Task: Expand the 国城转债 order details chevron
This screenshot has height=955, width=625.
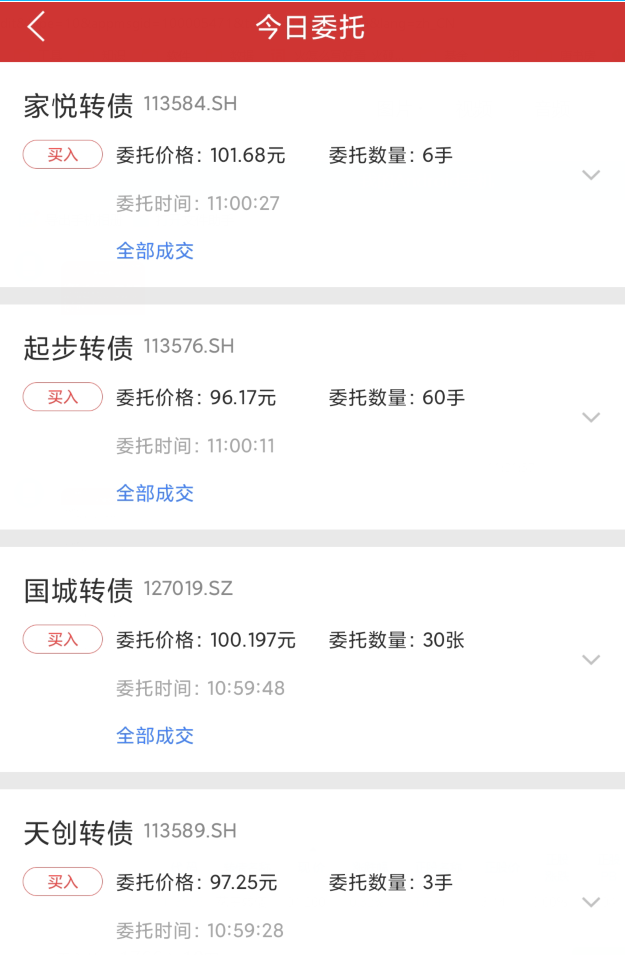Action: coord(591,660)
